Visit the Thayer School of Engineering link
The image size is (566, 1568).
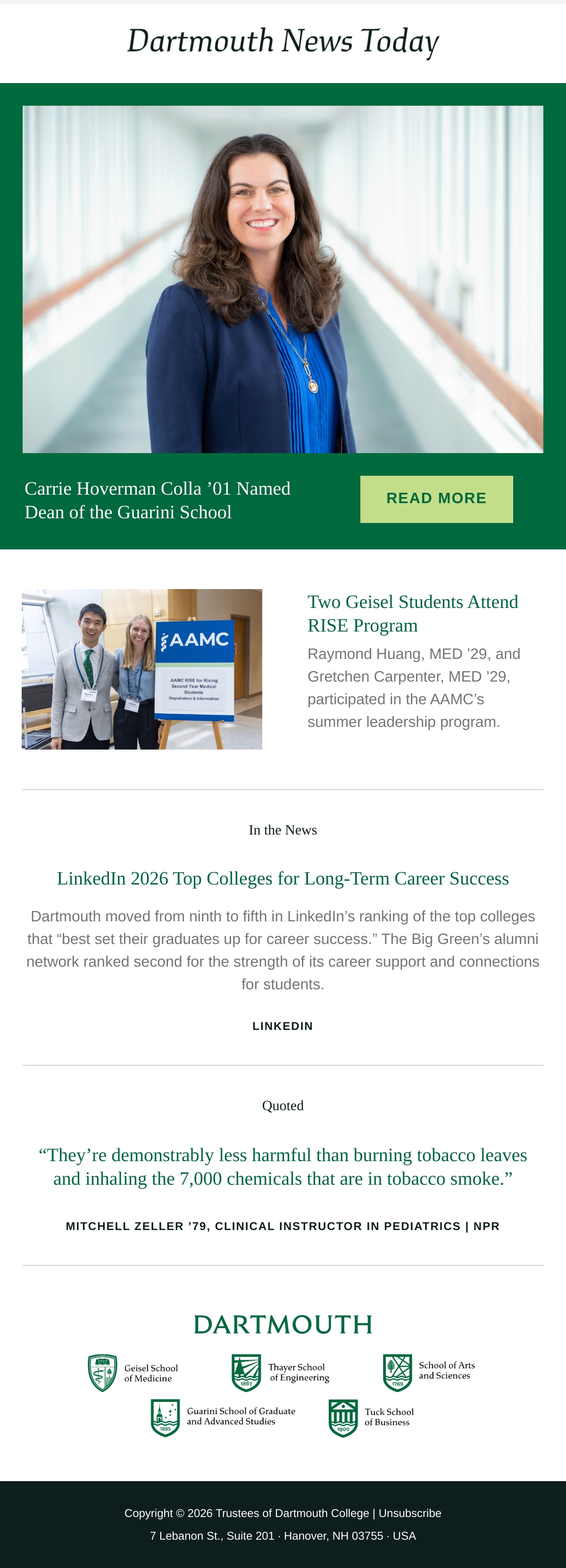pos(280,1373)
